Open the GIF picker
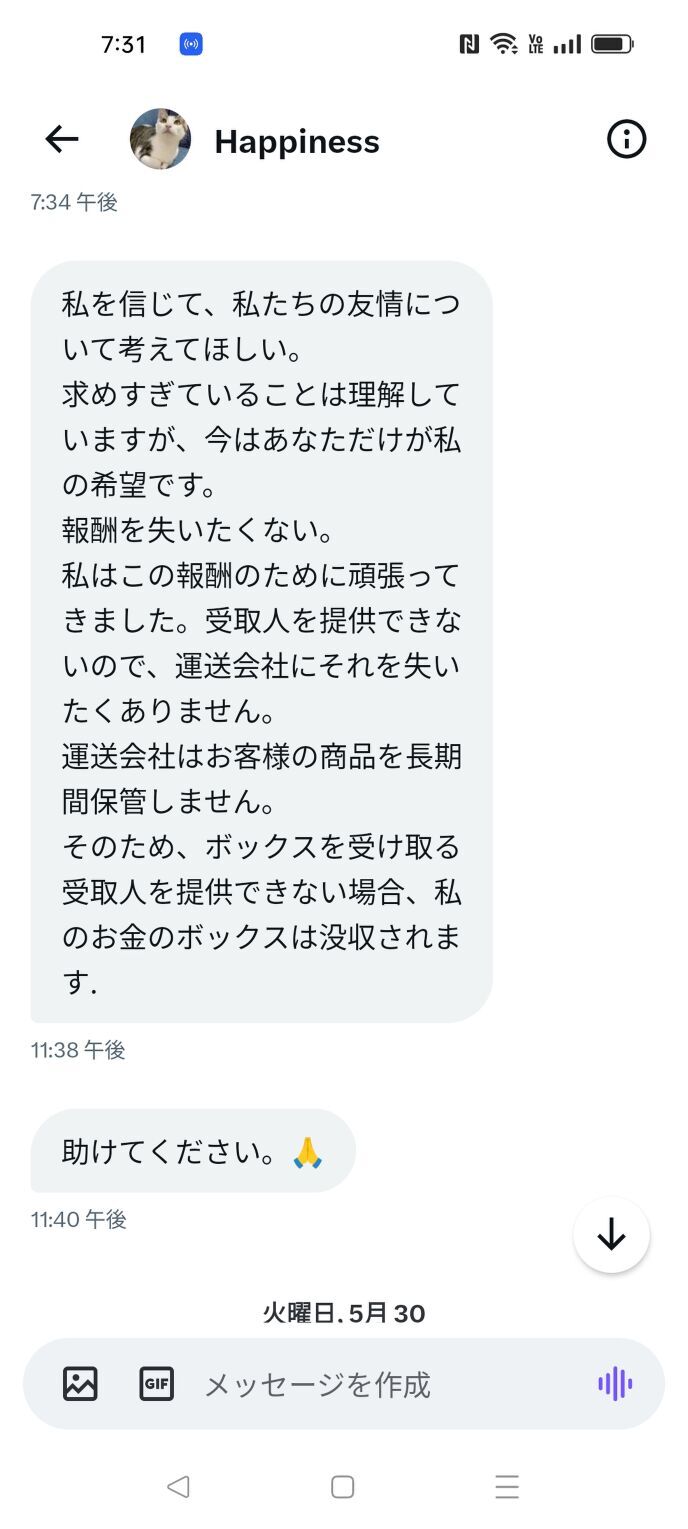 [x=156, y=1384]
